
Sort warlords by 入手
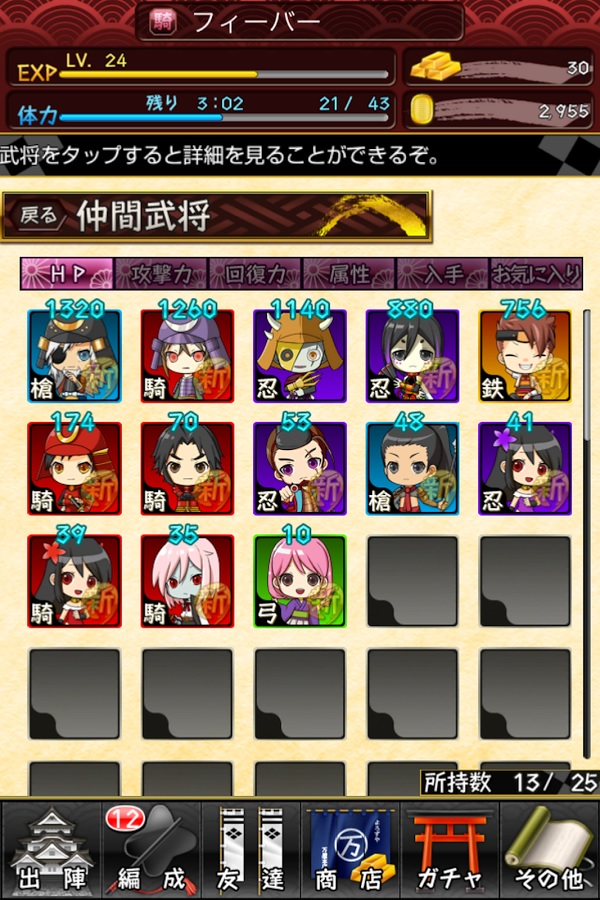(442, 272)
